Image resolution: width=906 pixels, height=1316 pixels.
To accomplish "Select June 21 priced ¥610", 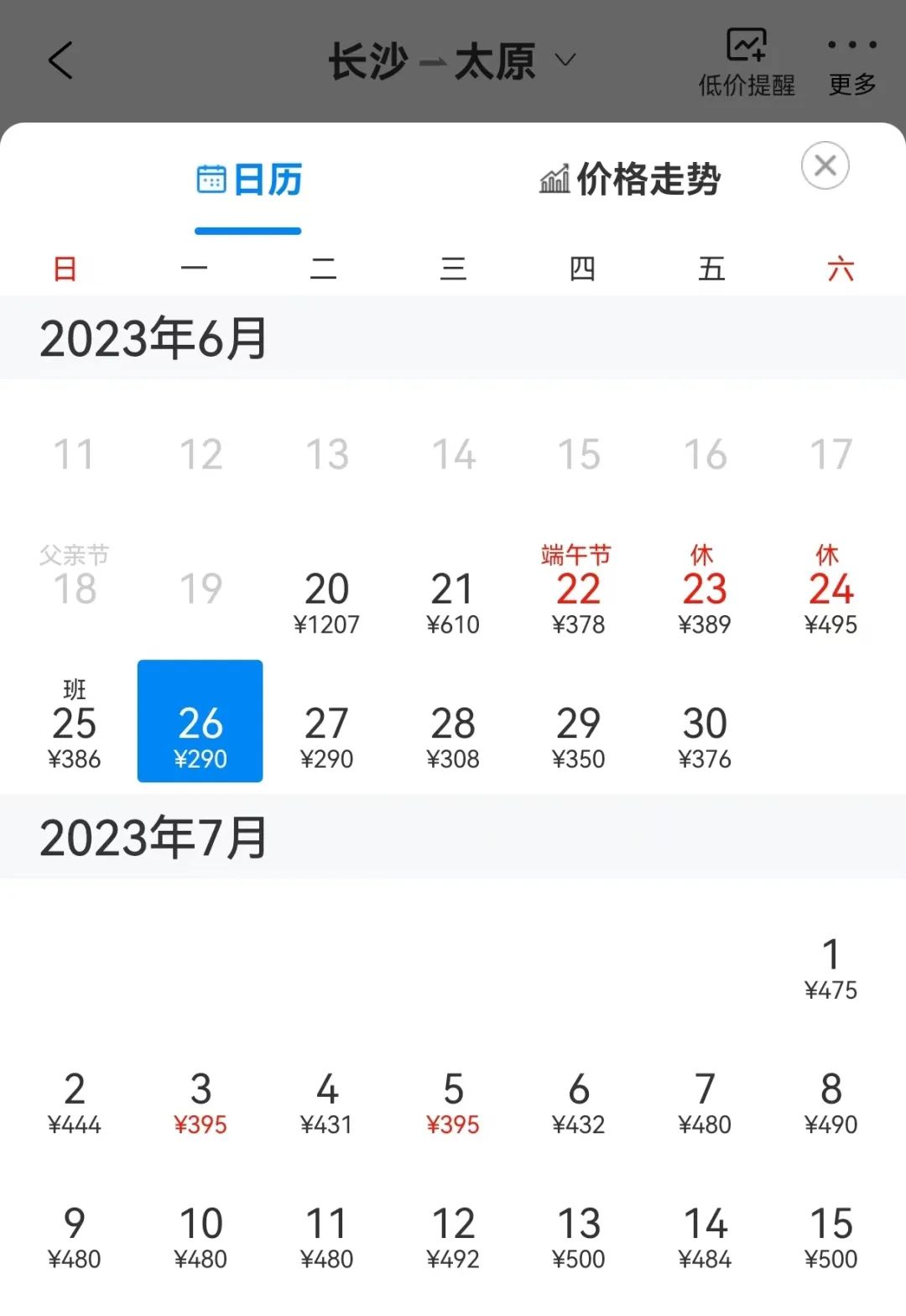I will 453,601.
